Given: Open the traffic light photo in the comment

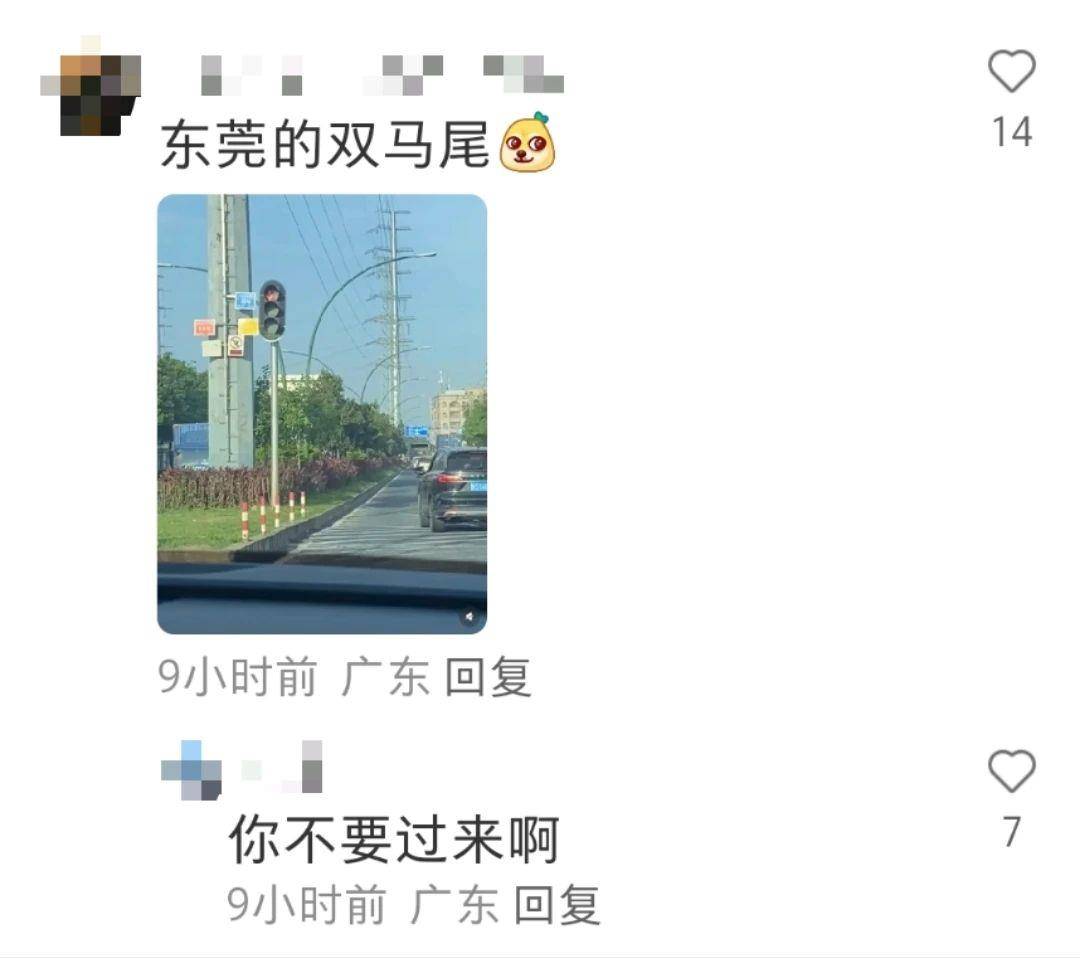Looking at the screenshot, I should [x=322, y=414].
